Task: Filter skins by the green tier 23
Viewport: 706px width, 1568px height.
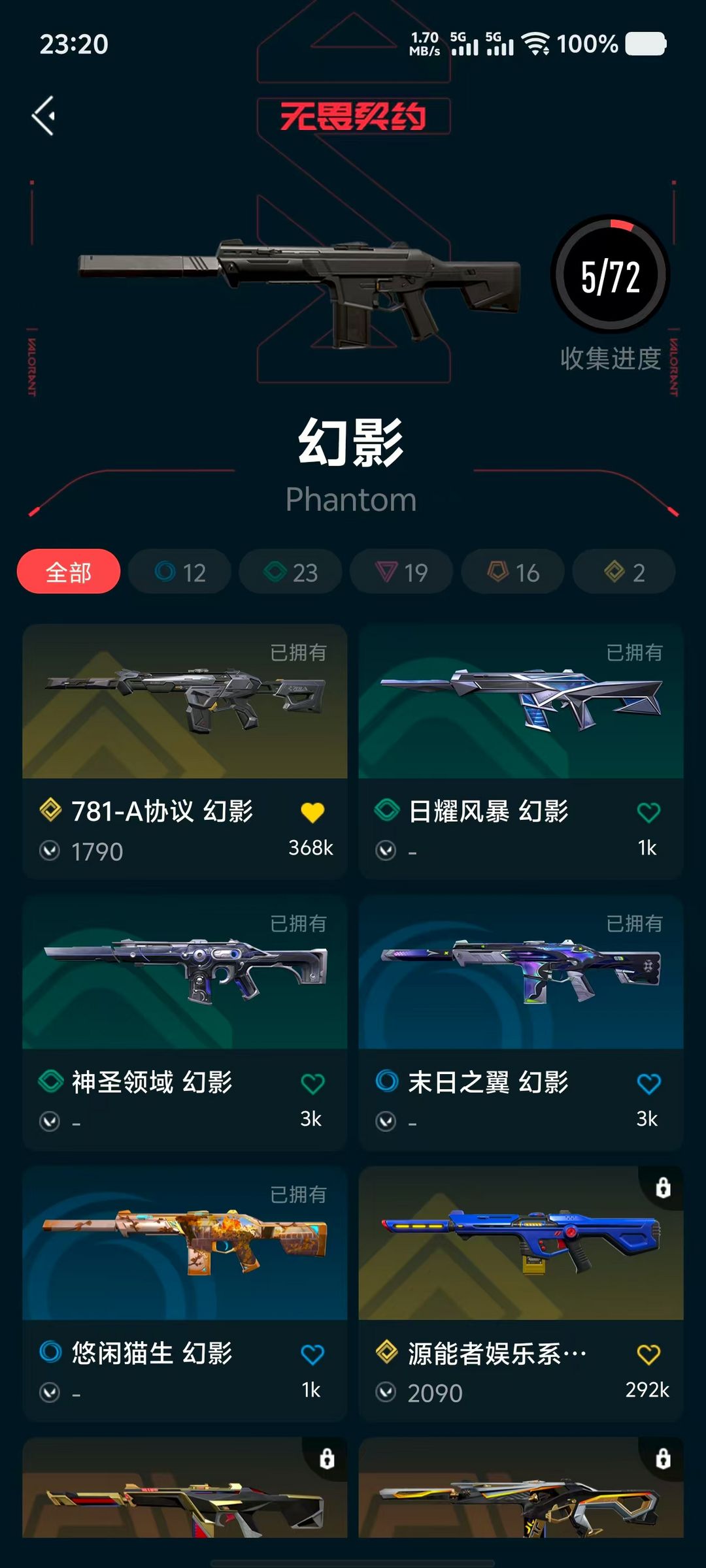Action: [291, 572]
